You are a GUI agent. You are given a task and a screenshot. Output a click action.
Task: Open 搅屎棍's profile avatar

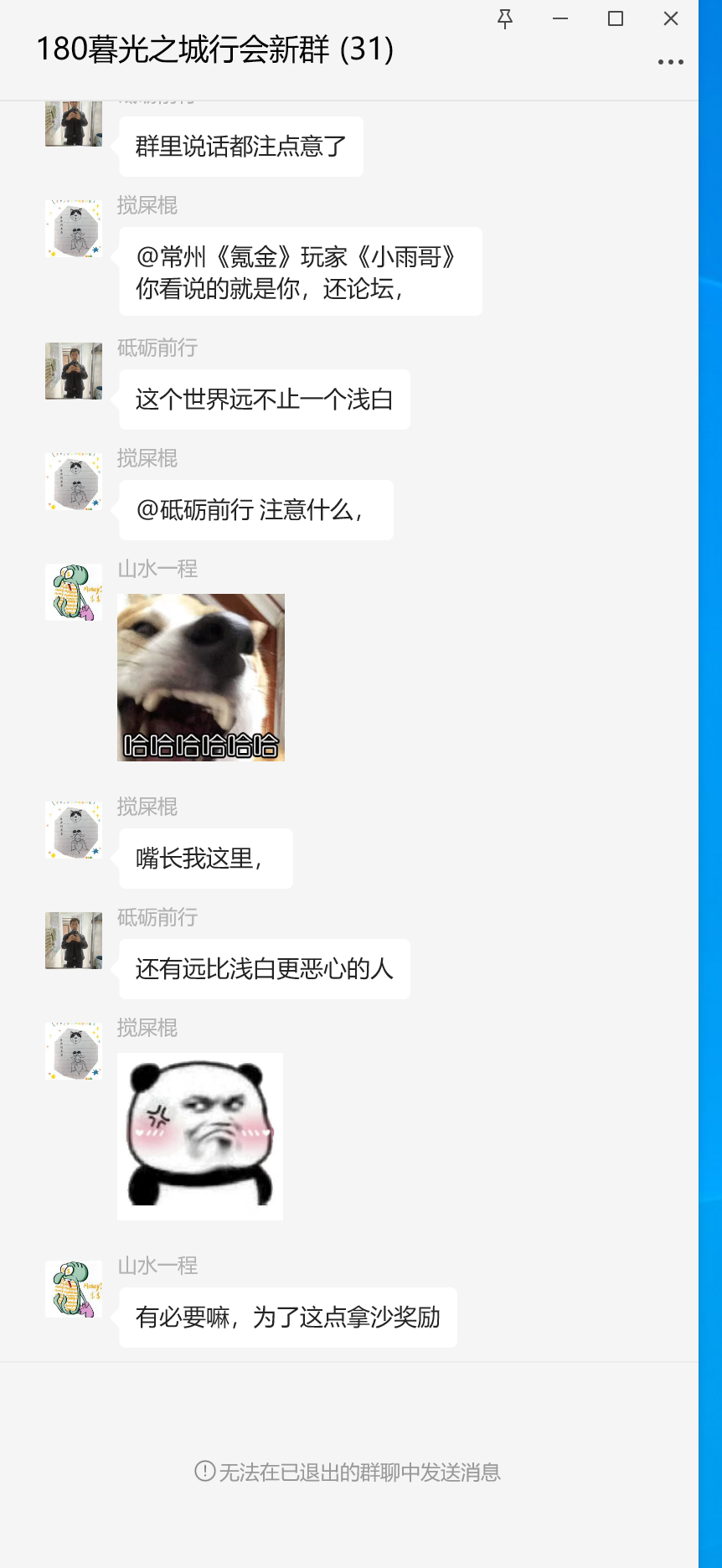point(73,229)
